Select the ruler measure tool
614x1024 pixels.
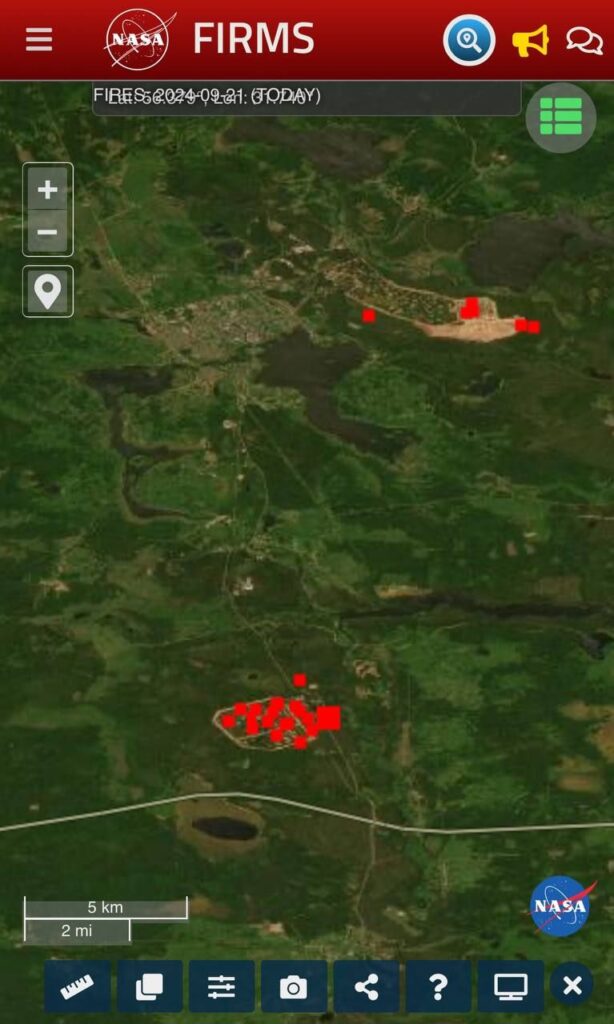(x=77, y=987)
